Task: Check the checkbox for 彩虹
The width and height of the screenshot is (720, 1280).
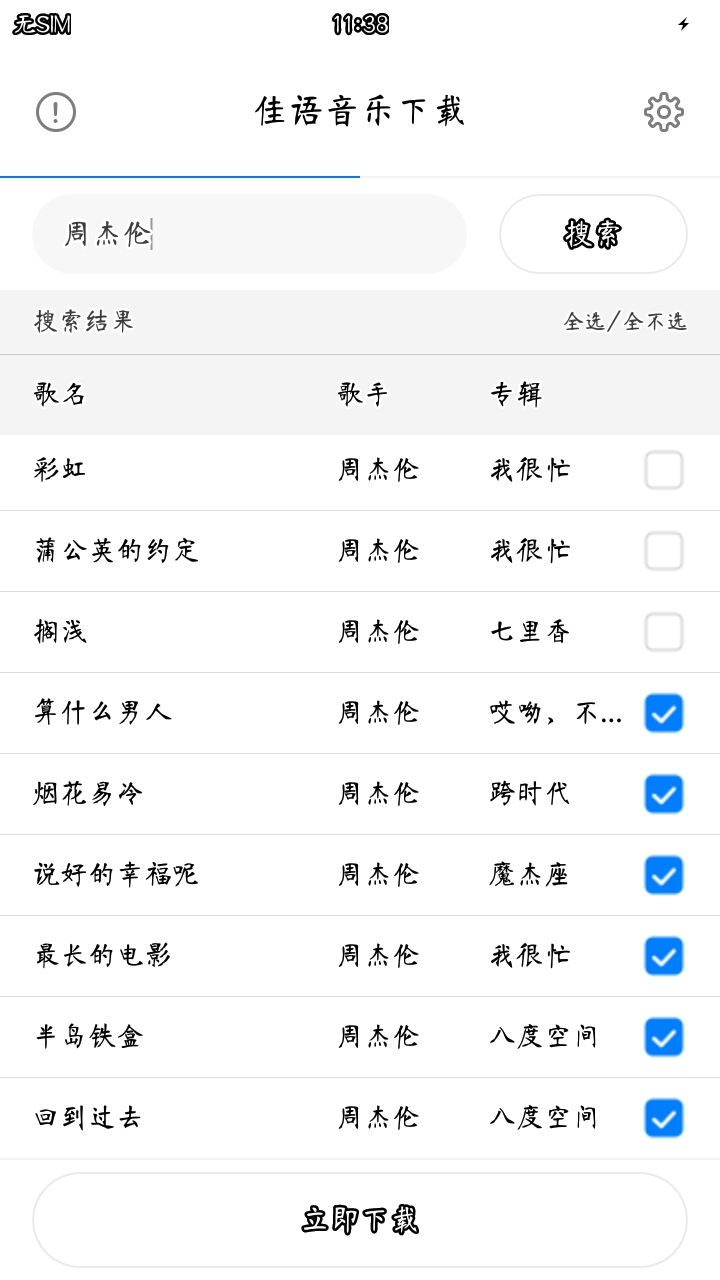Action: [663, 470]
